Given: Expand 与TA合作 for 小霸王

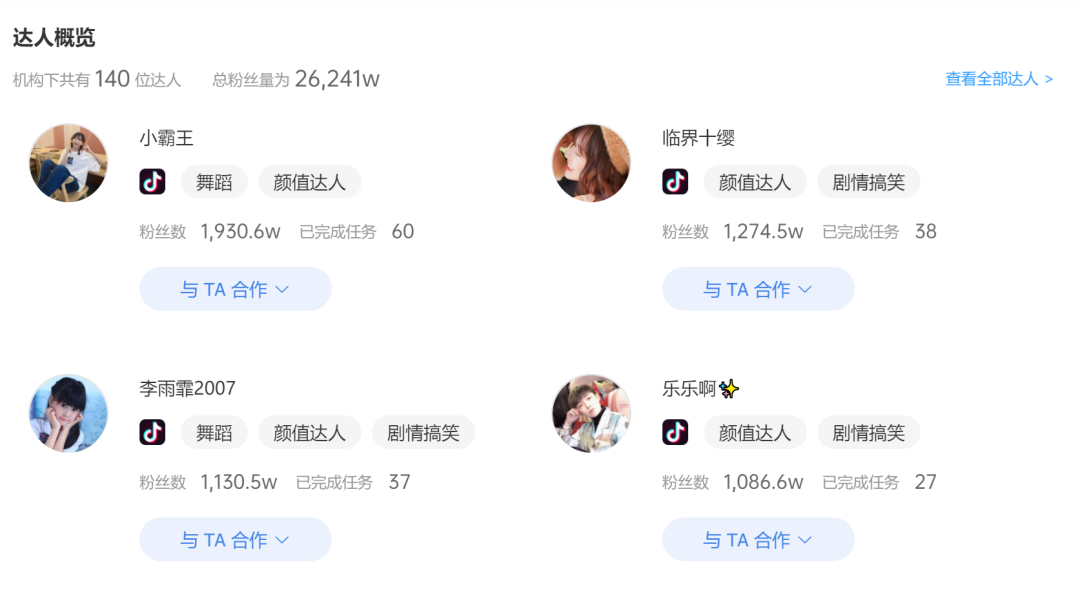Looking at the screenshot, I should (235, 289).
